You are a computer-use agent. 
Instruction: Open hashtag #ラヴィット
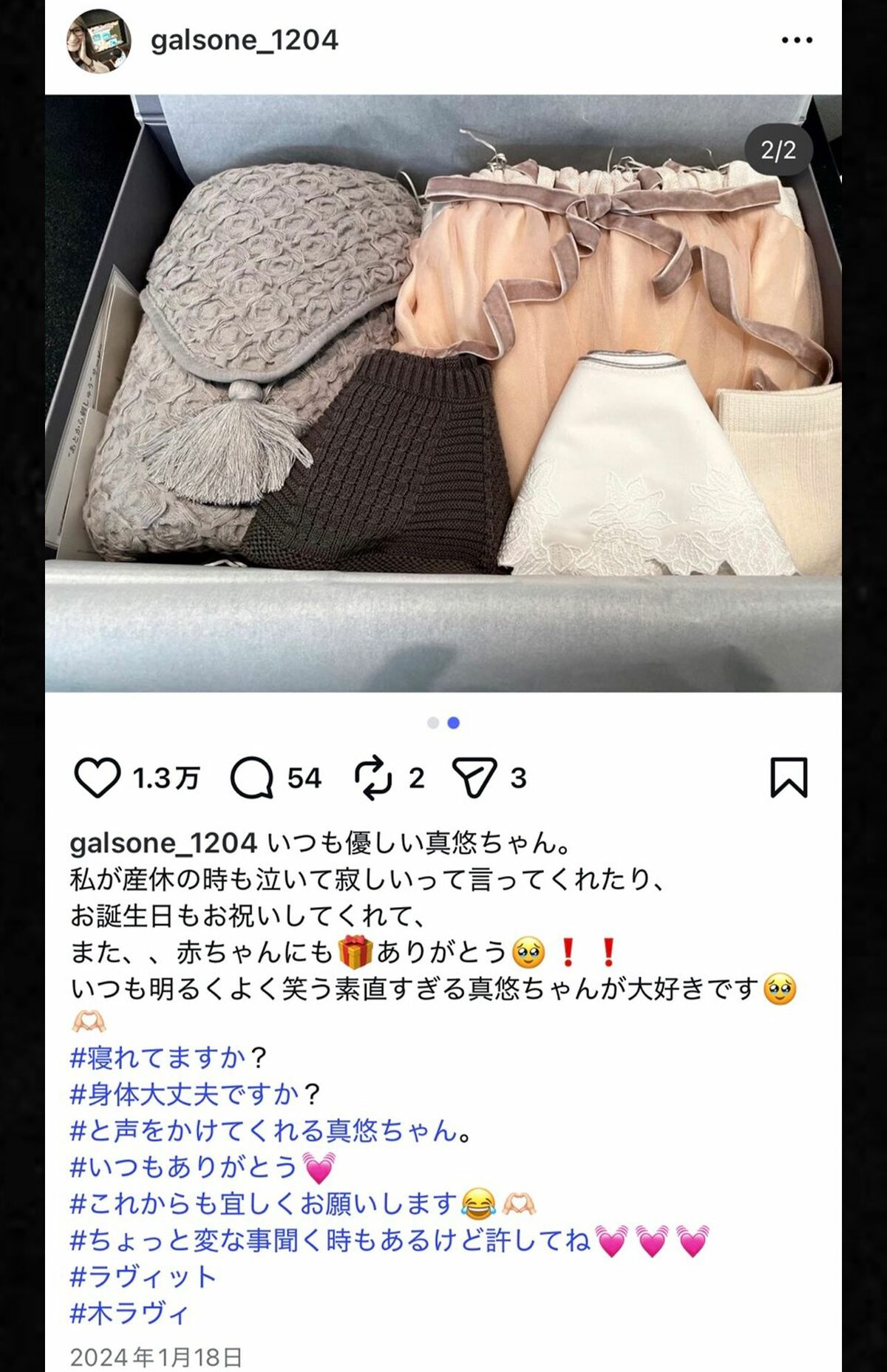click(x=143, y=1277)
